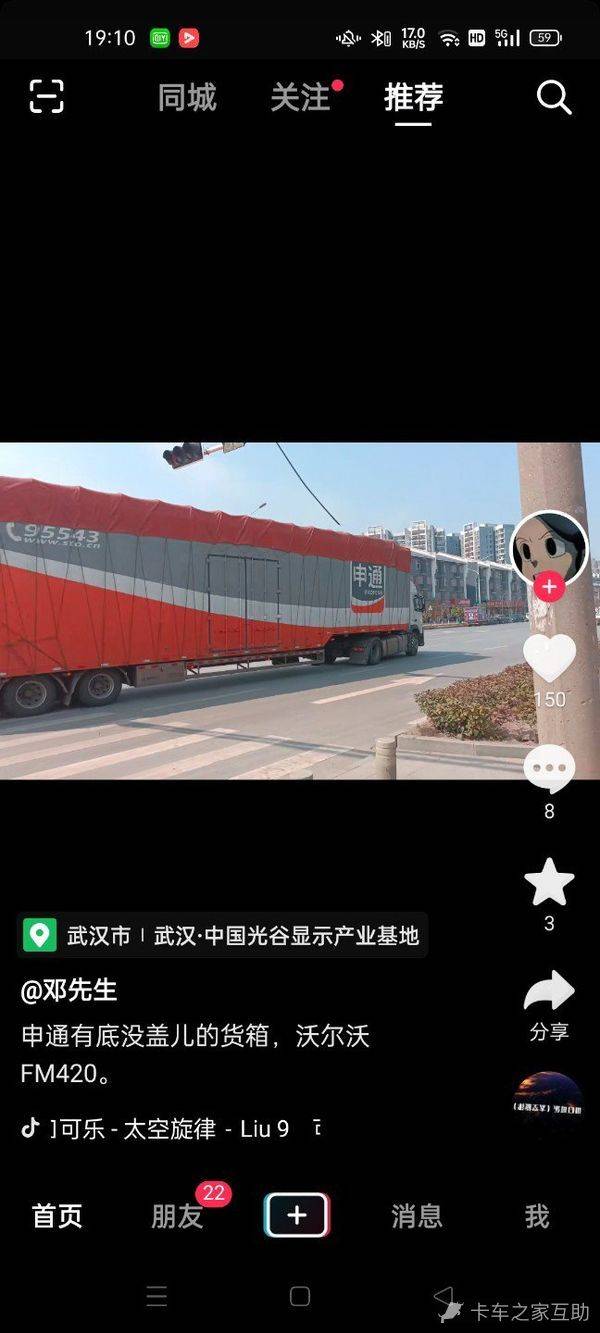This screenshot has height=1333, width=600.
Task: Create a new video with plus button
Action: point(297,1216)
